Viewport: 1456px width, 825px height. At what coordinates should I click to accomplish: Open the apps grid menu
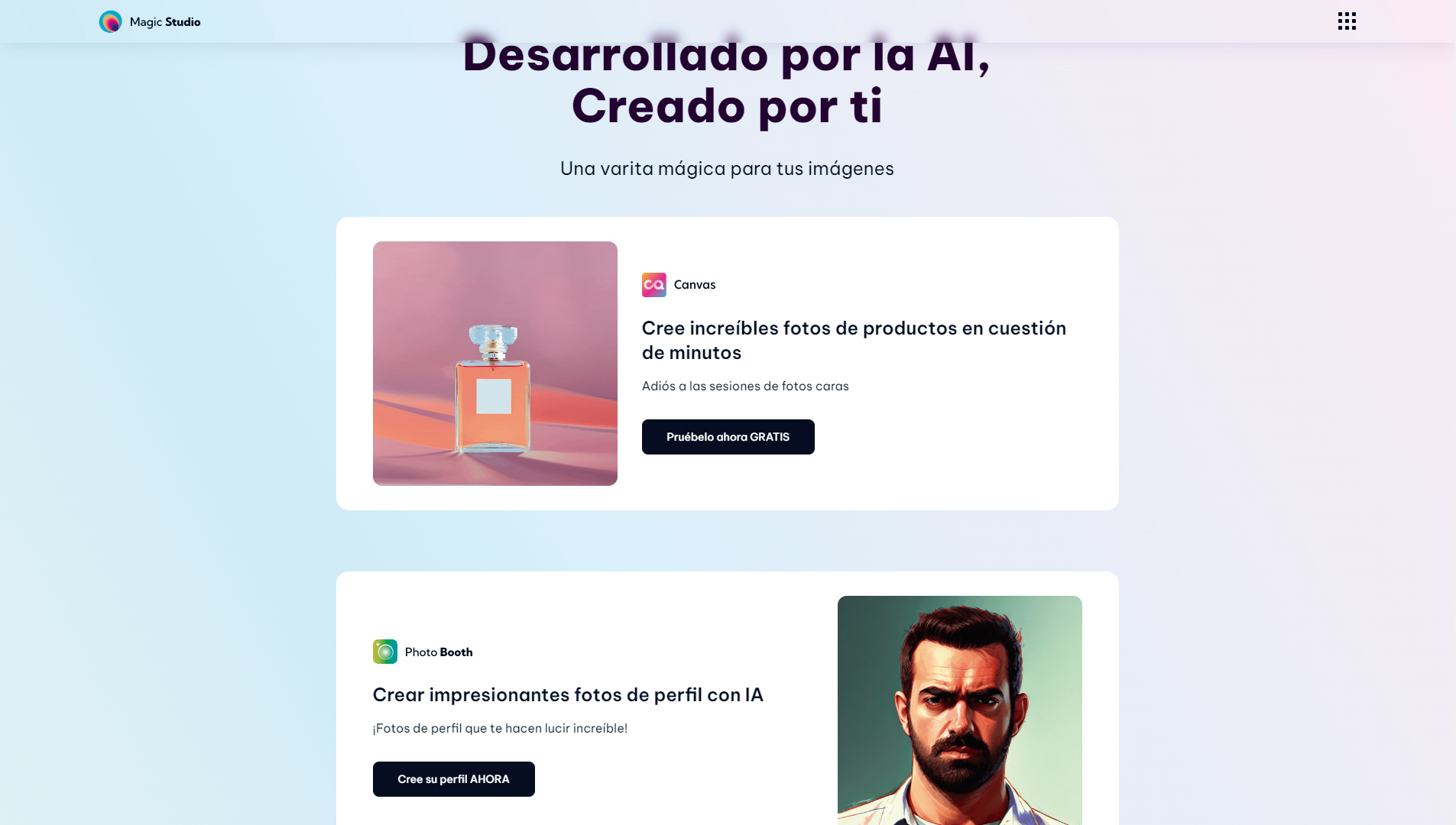1347,21
